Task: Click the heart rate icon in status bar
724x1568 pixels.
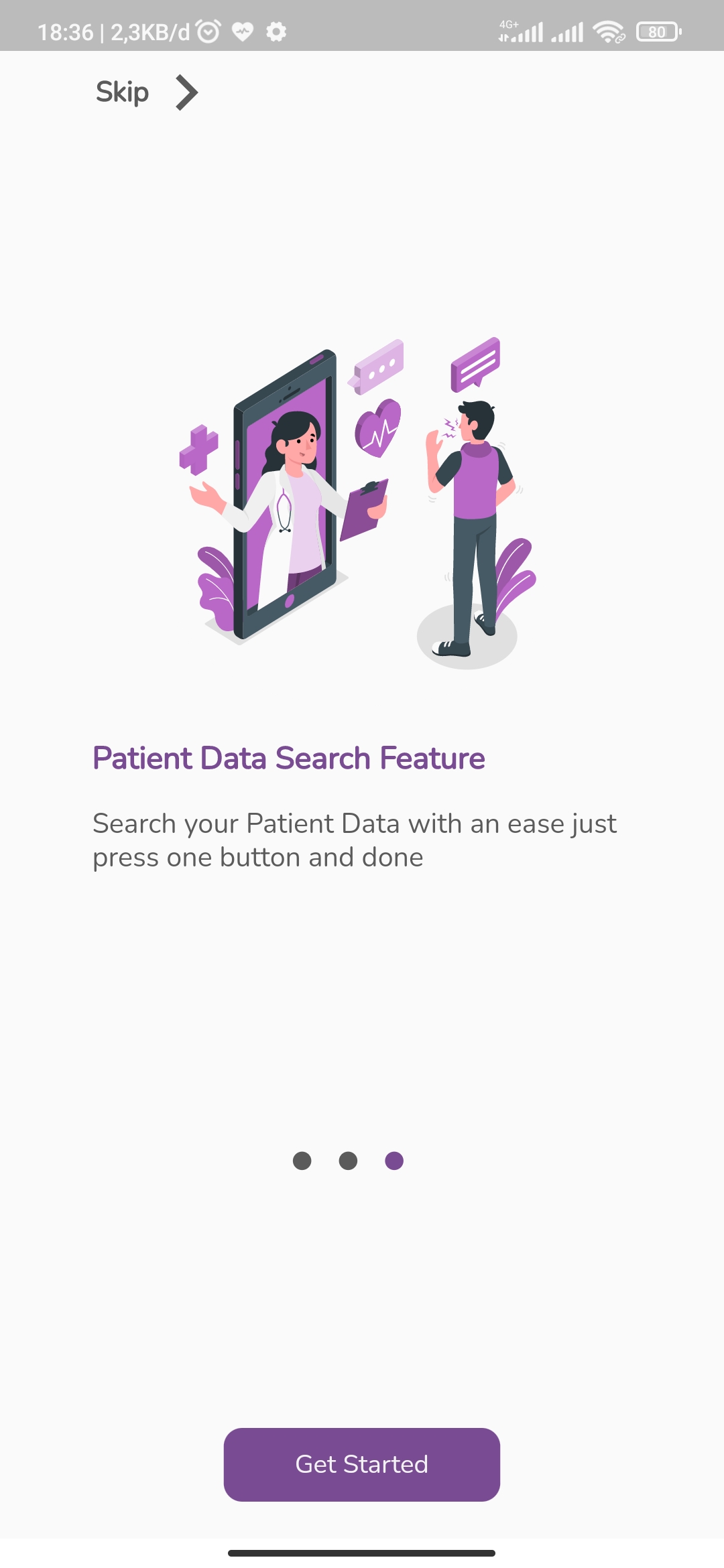Action: click(243, 30)
